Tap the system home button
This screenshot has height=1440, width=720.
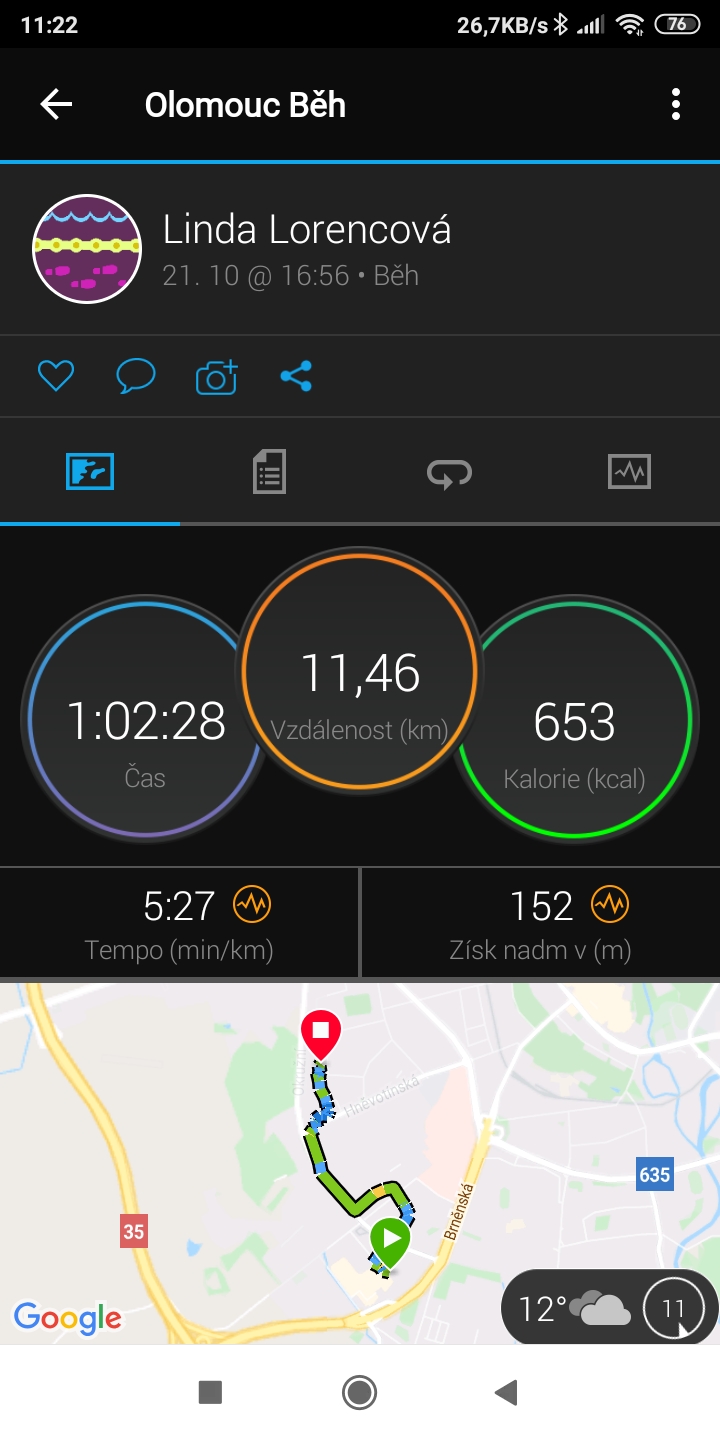pyautogui.click(x=359, y=1392)
